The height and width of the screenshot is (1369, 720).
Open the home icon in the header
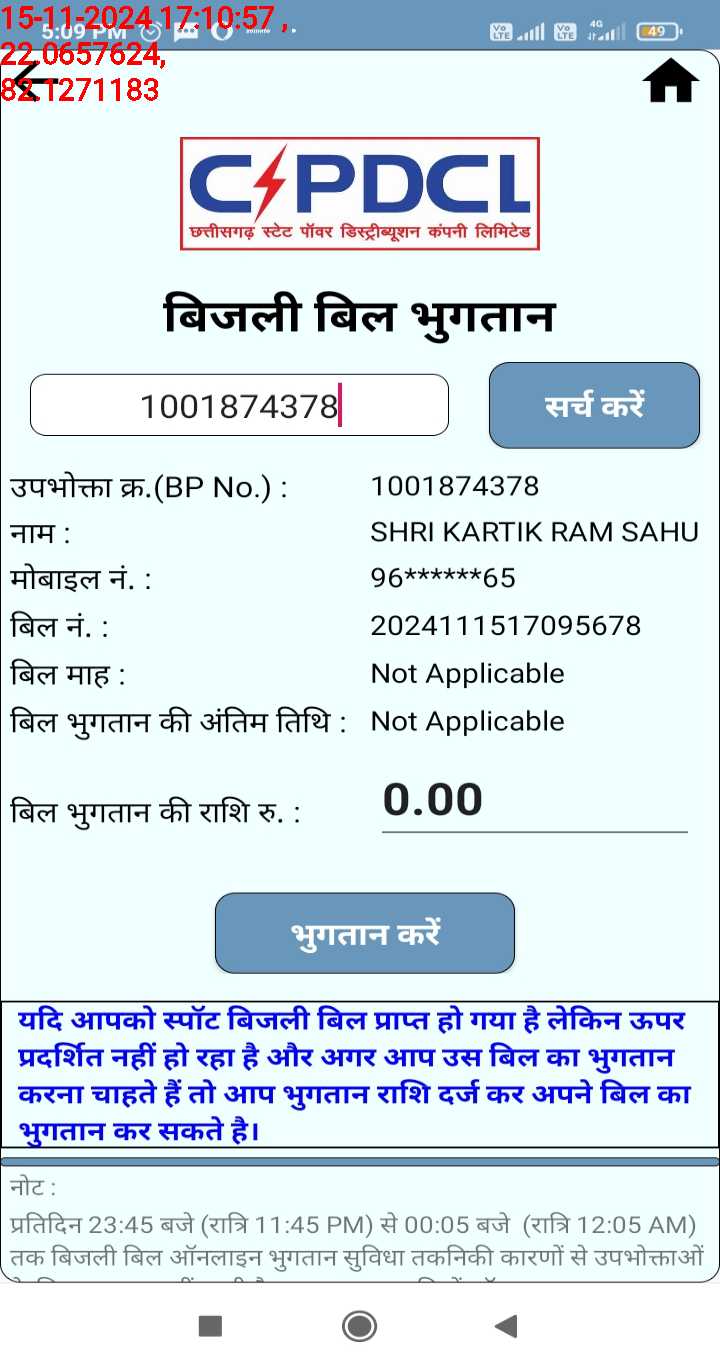coord(671,81)
